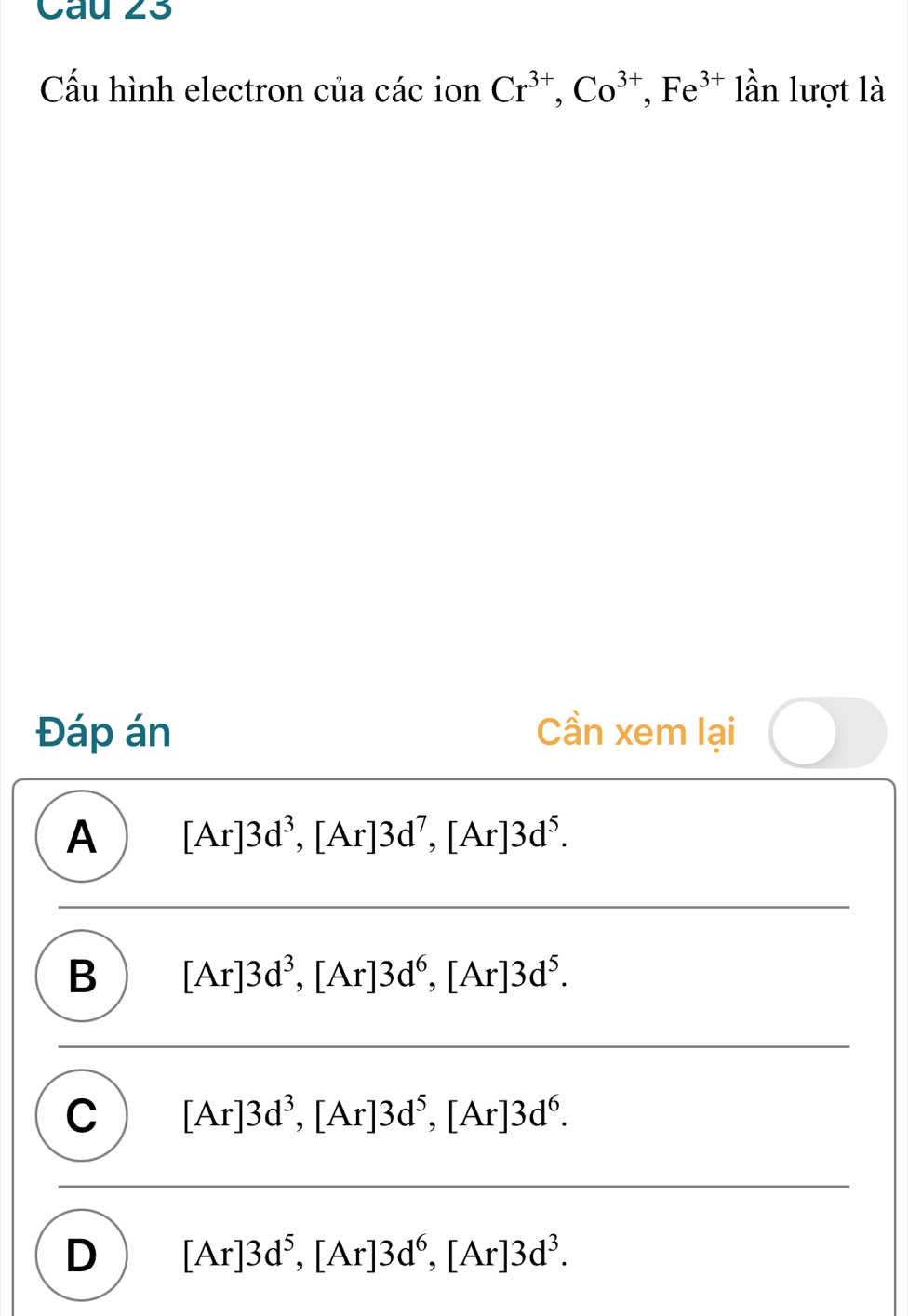Viewport: 908px width, 1316px height.
Task: Toggle the "Cần xem lại" switch
Action: (827, 733)
